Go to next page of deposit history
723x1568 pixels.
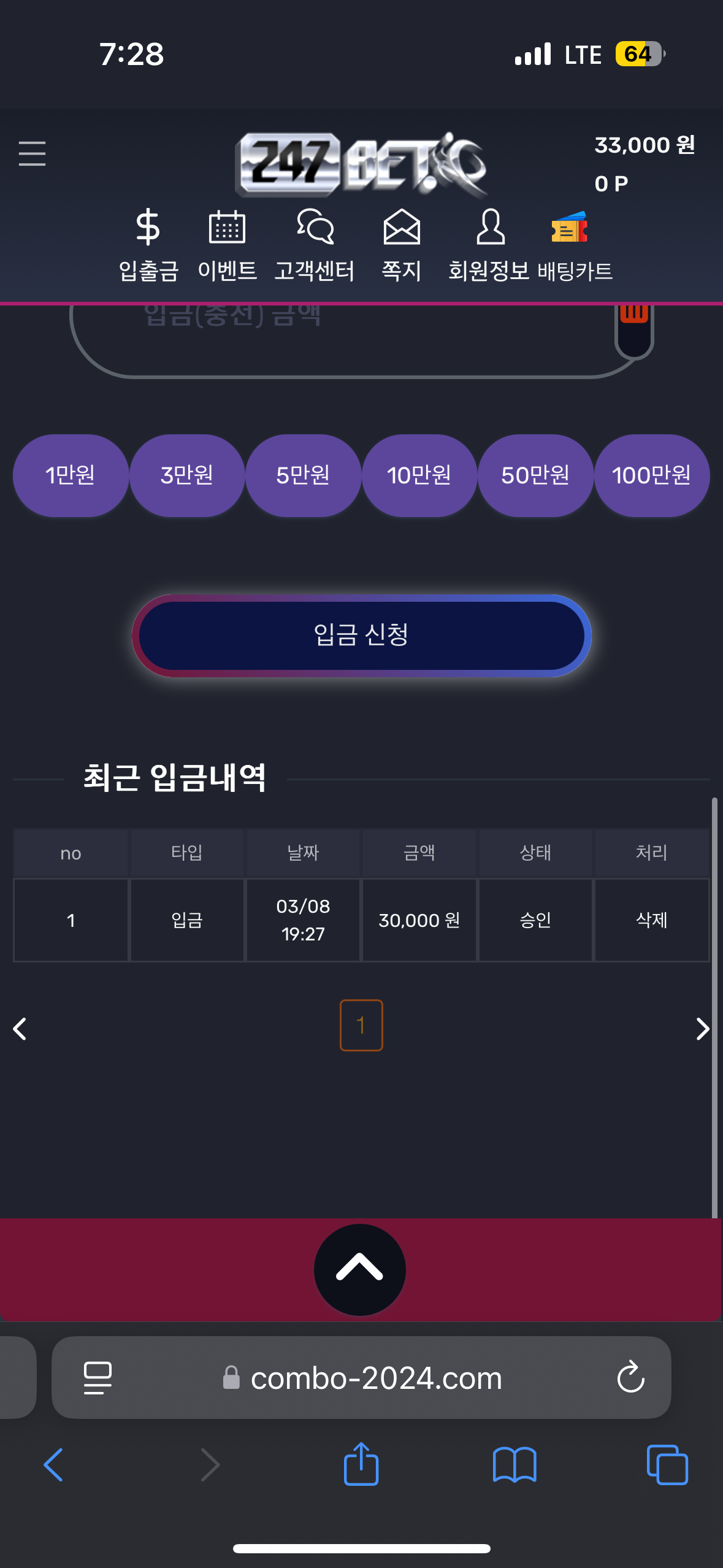click(x=702, y=1029)
